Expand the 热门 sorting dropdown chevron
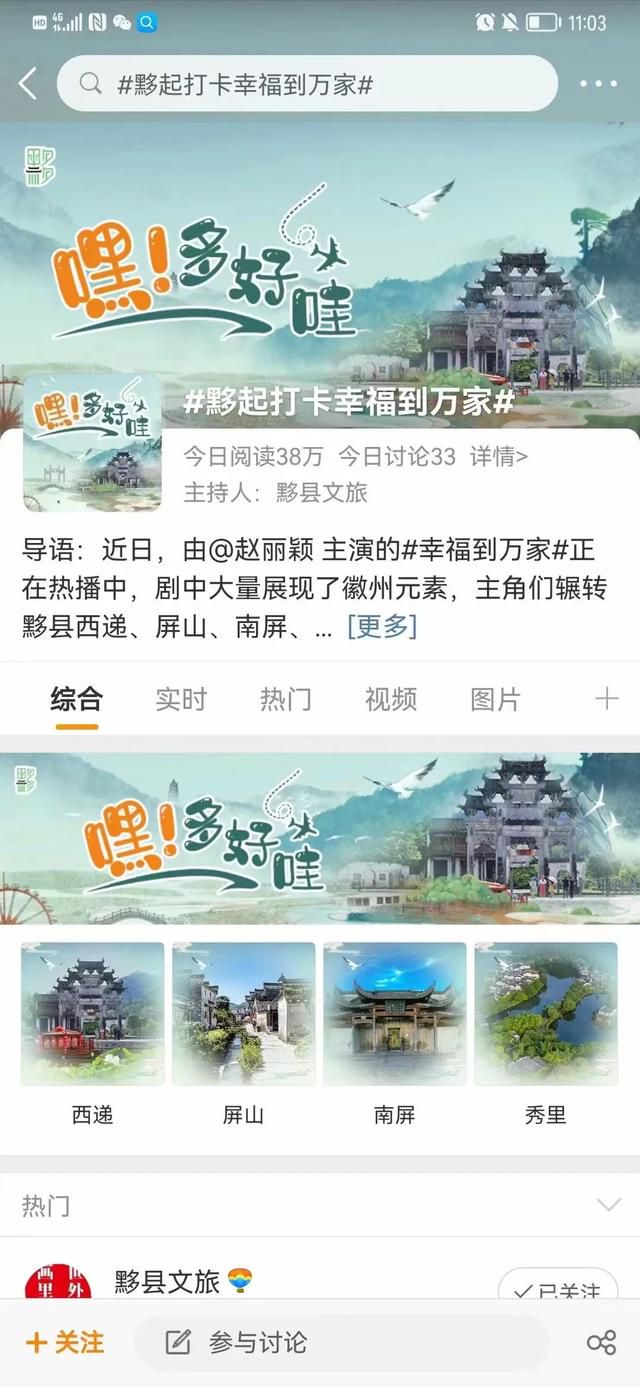Viewport: 640px width, 1387px height. point(609,1205)
